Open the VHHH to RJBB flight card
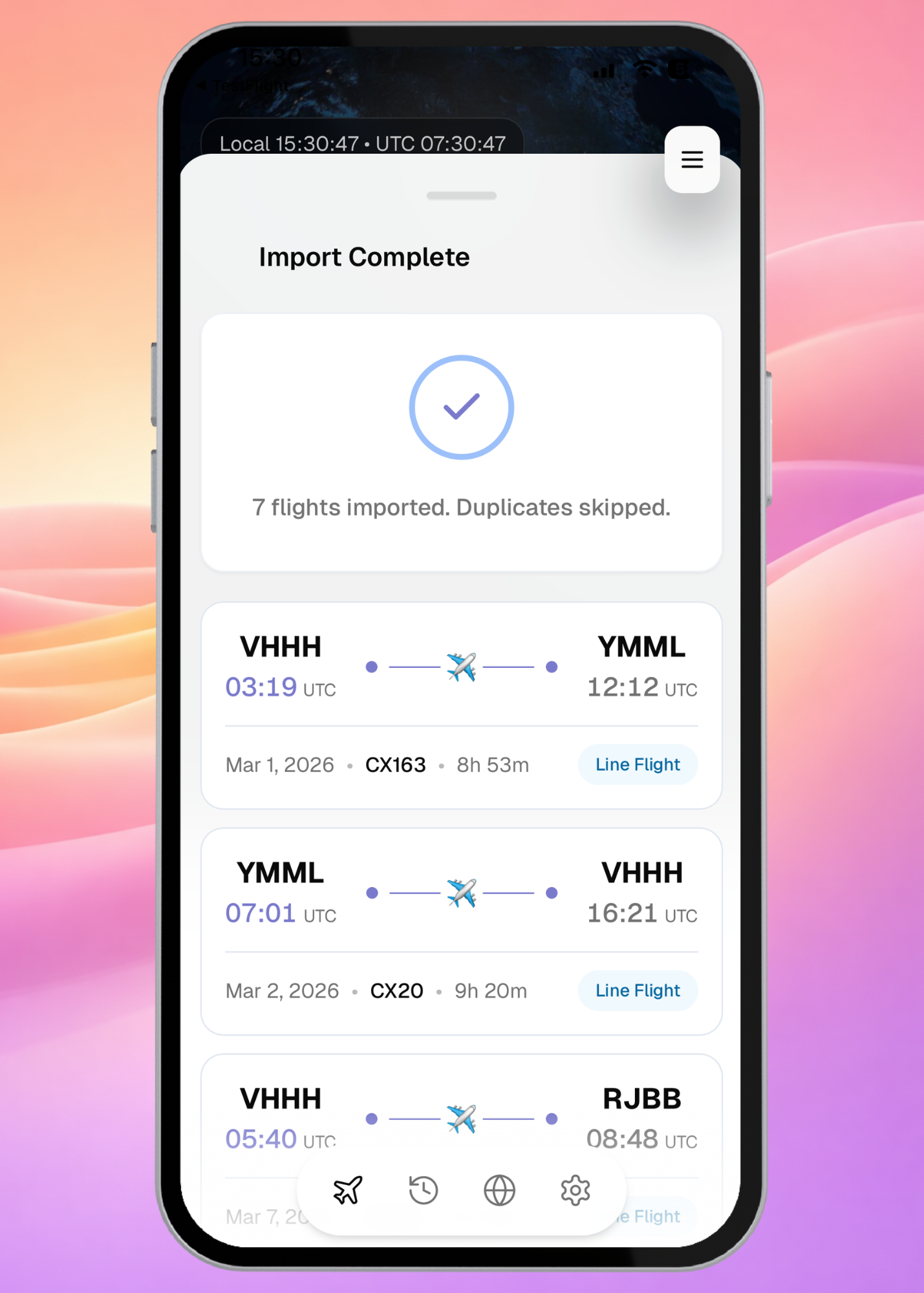The width and height of the screenshot is (924, 1293). tap(461, 1118)
